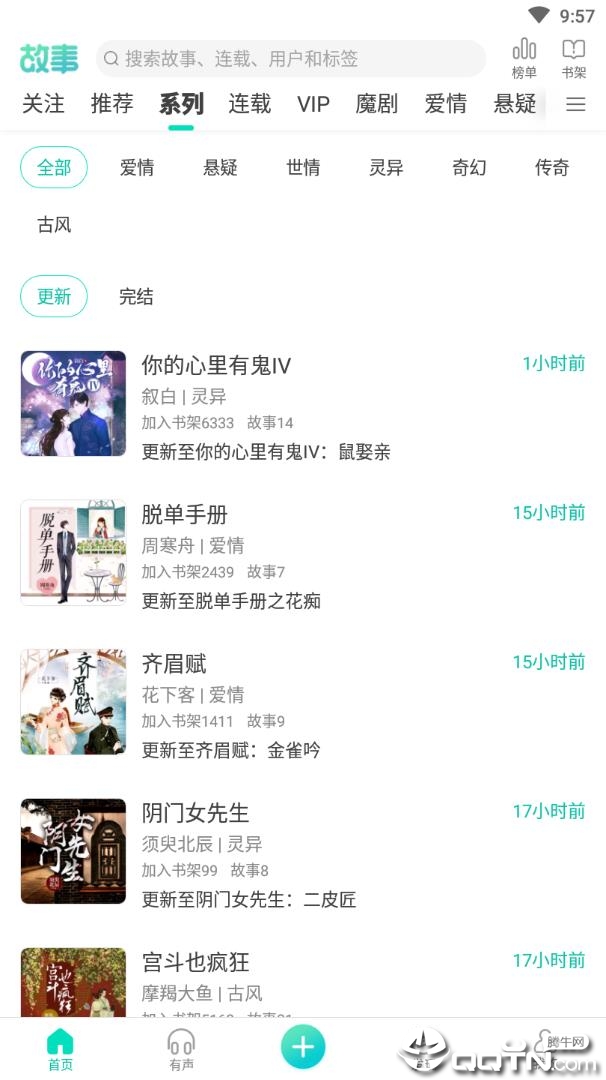Tap the plus button to create
Screen dimensions: 606x1080
[303, 1047]
